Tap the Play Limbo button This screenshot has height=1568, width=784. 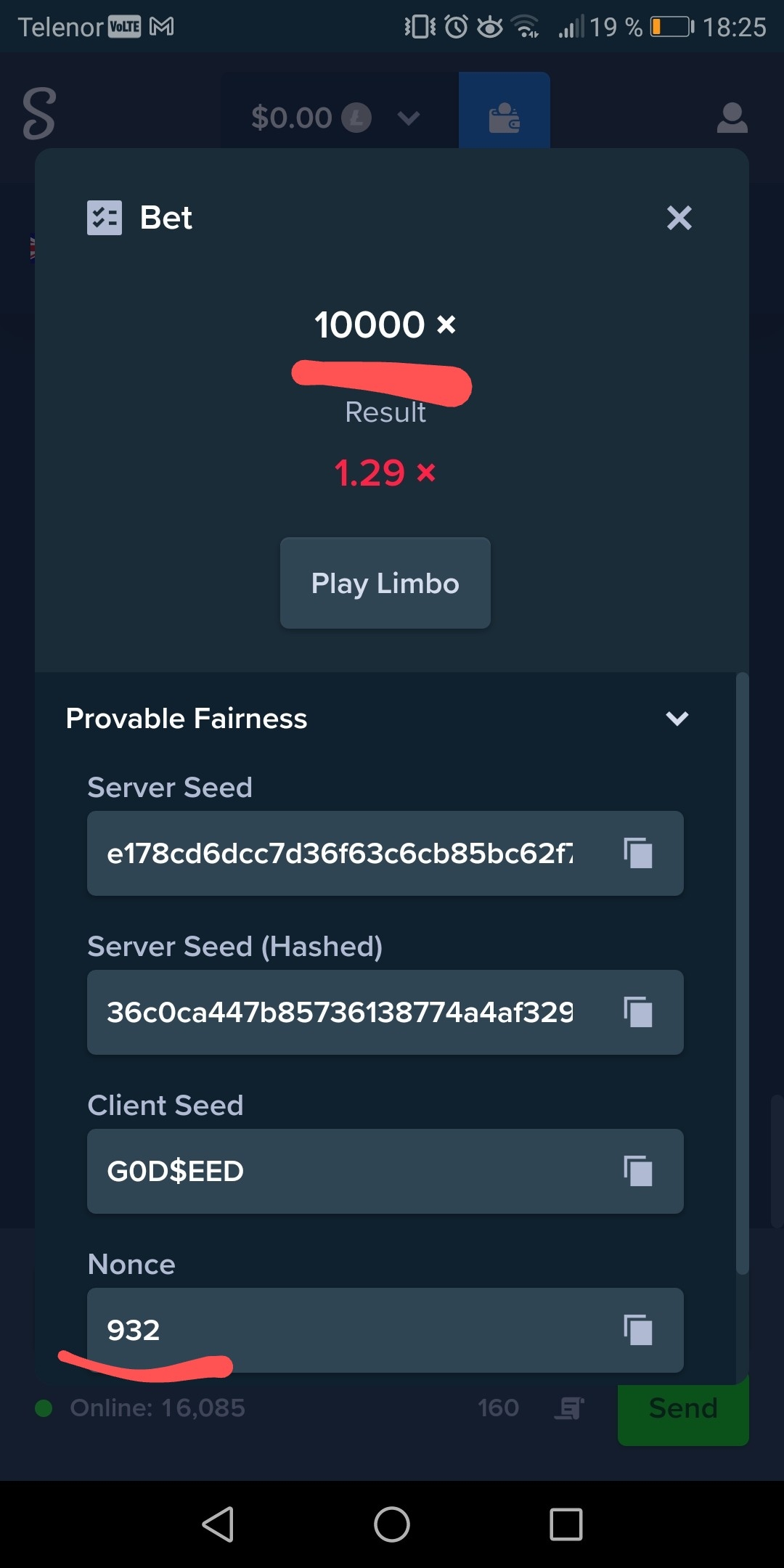(385, 583)
